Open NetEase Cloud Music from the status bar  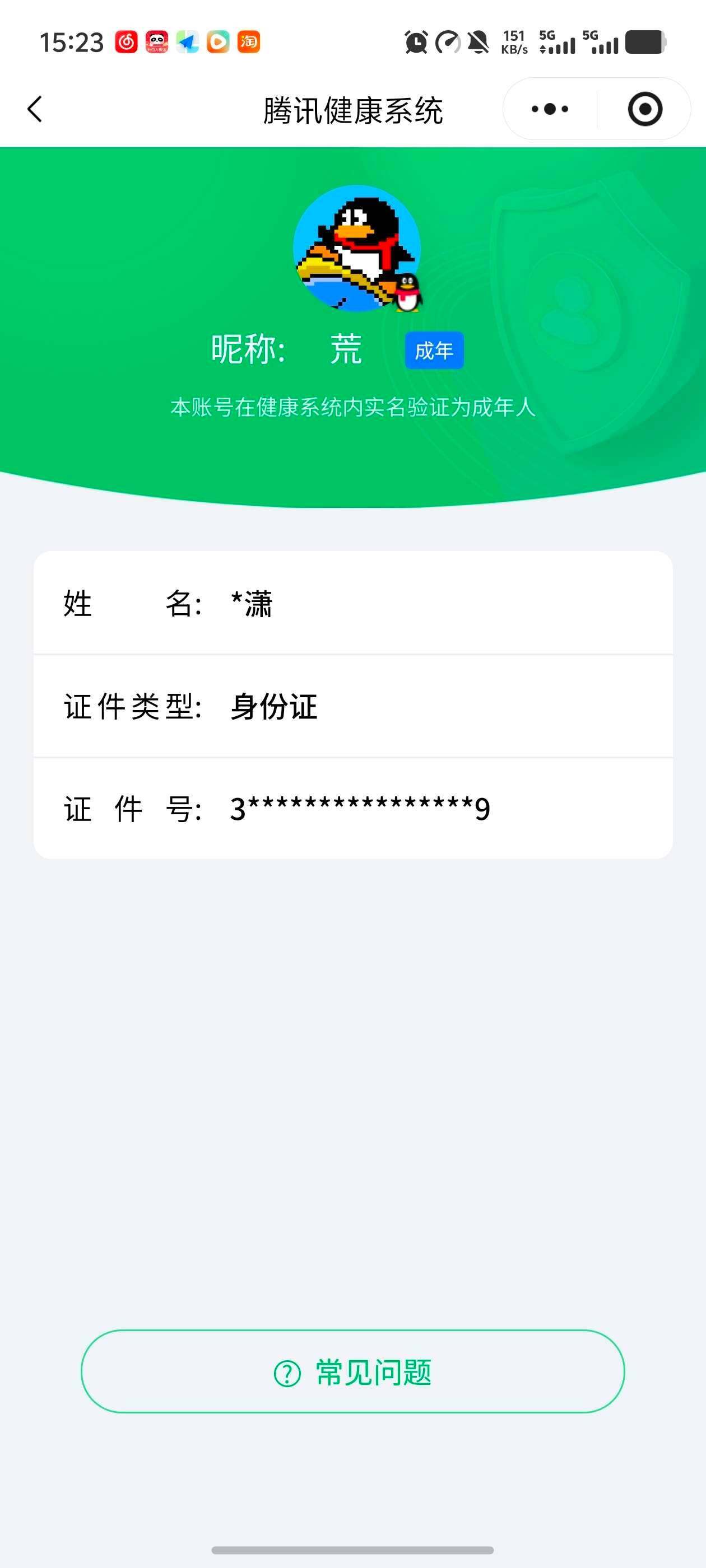point(128,41)
